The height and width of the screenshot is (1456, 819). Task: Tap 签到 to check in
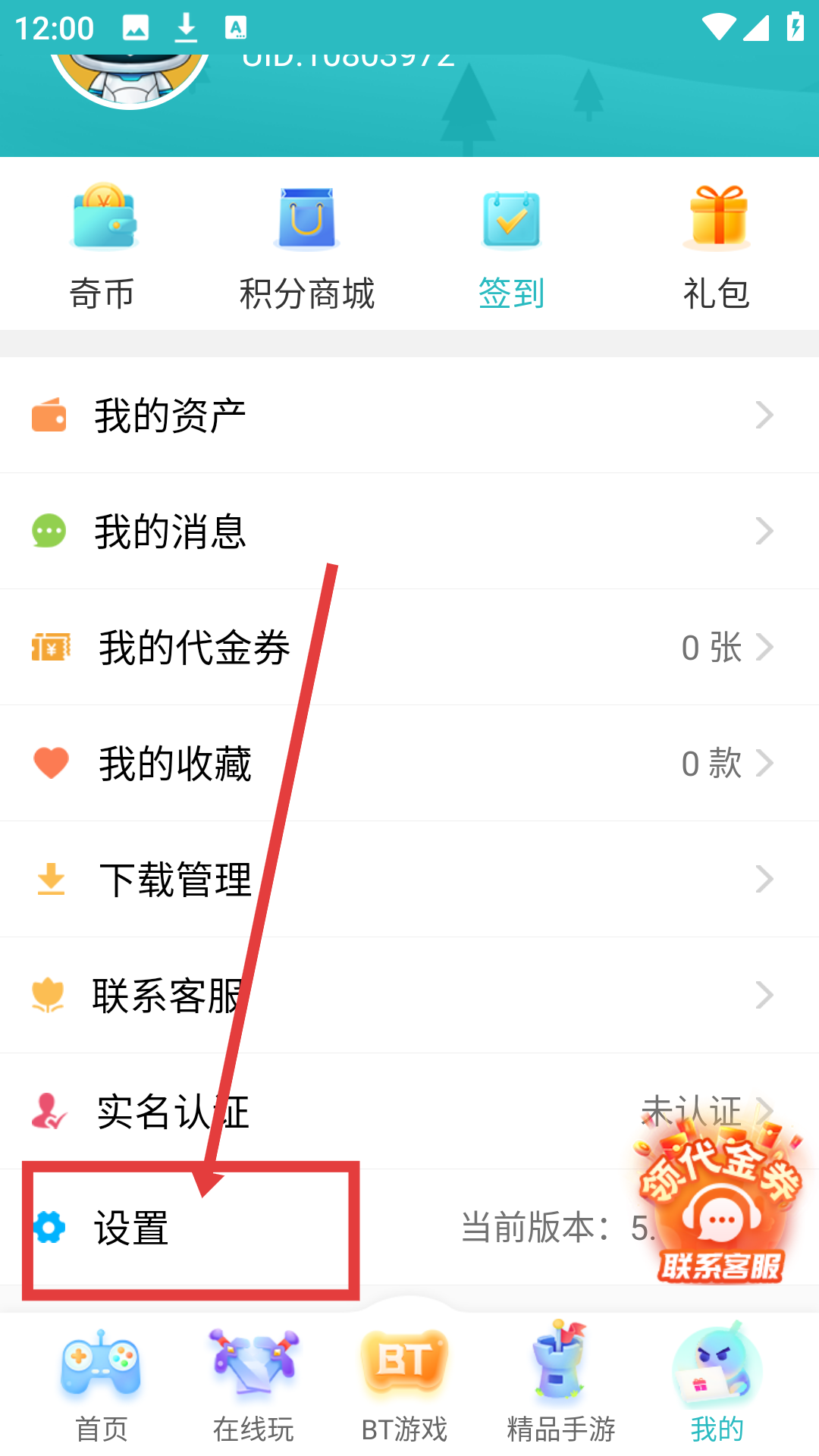coord(512,246)
